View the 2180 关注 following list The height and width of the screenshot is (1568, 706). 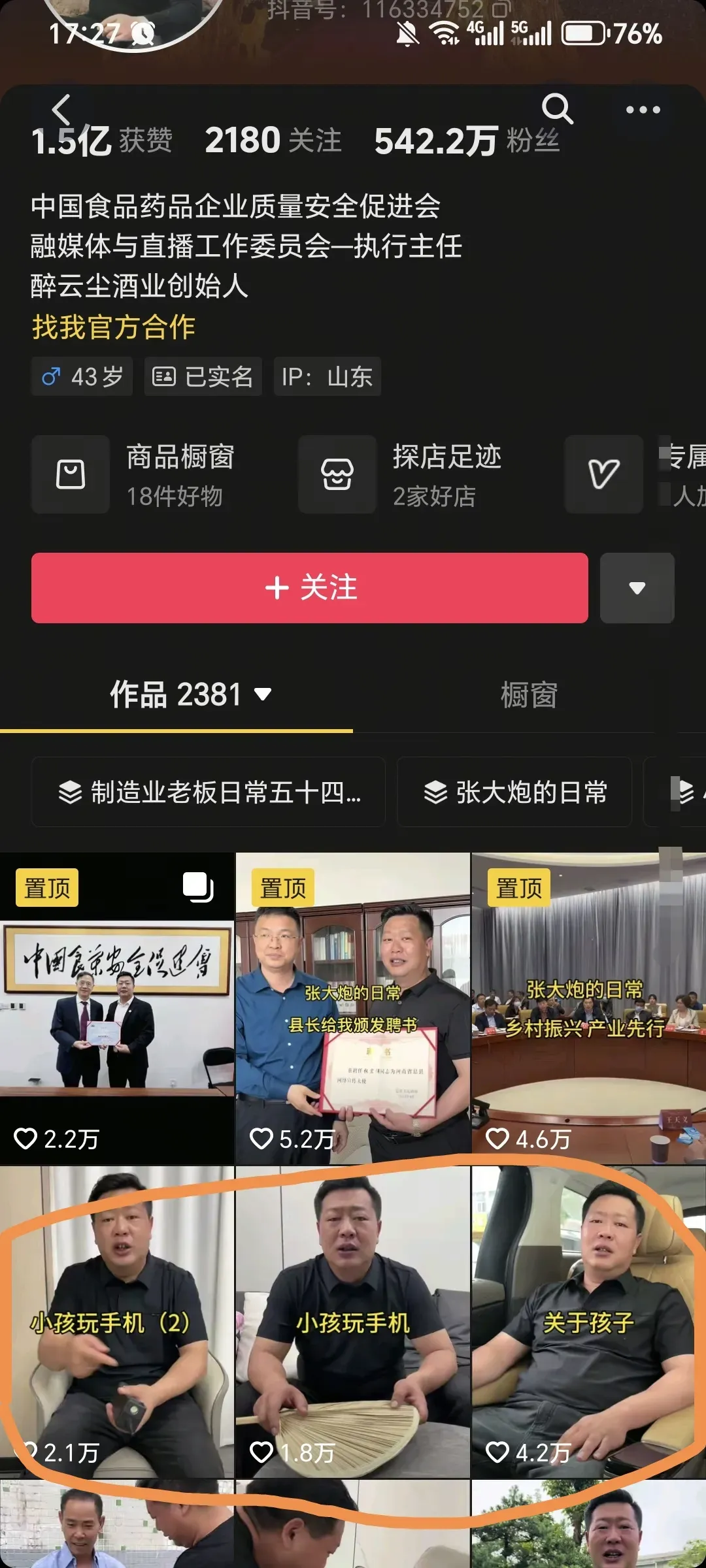pyautogui.click(x=273, y=141)
